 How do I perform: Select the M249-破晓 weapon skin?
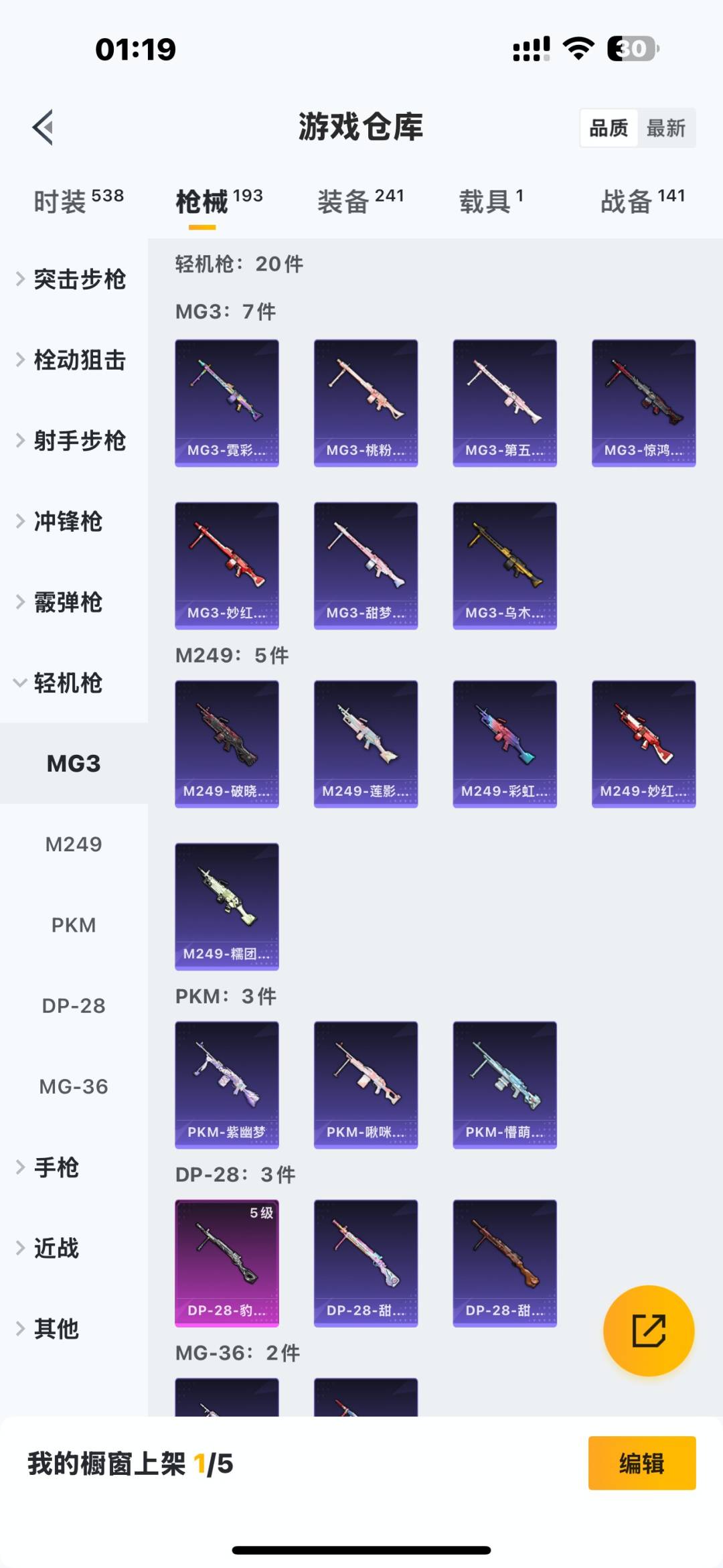point(226,743)
